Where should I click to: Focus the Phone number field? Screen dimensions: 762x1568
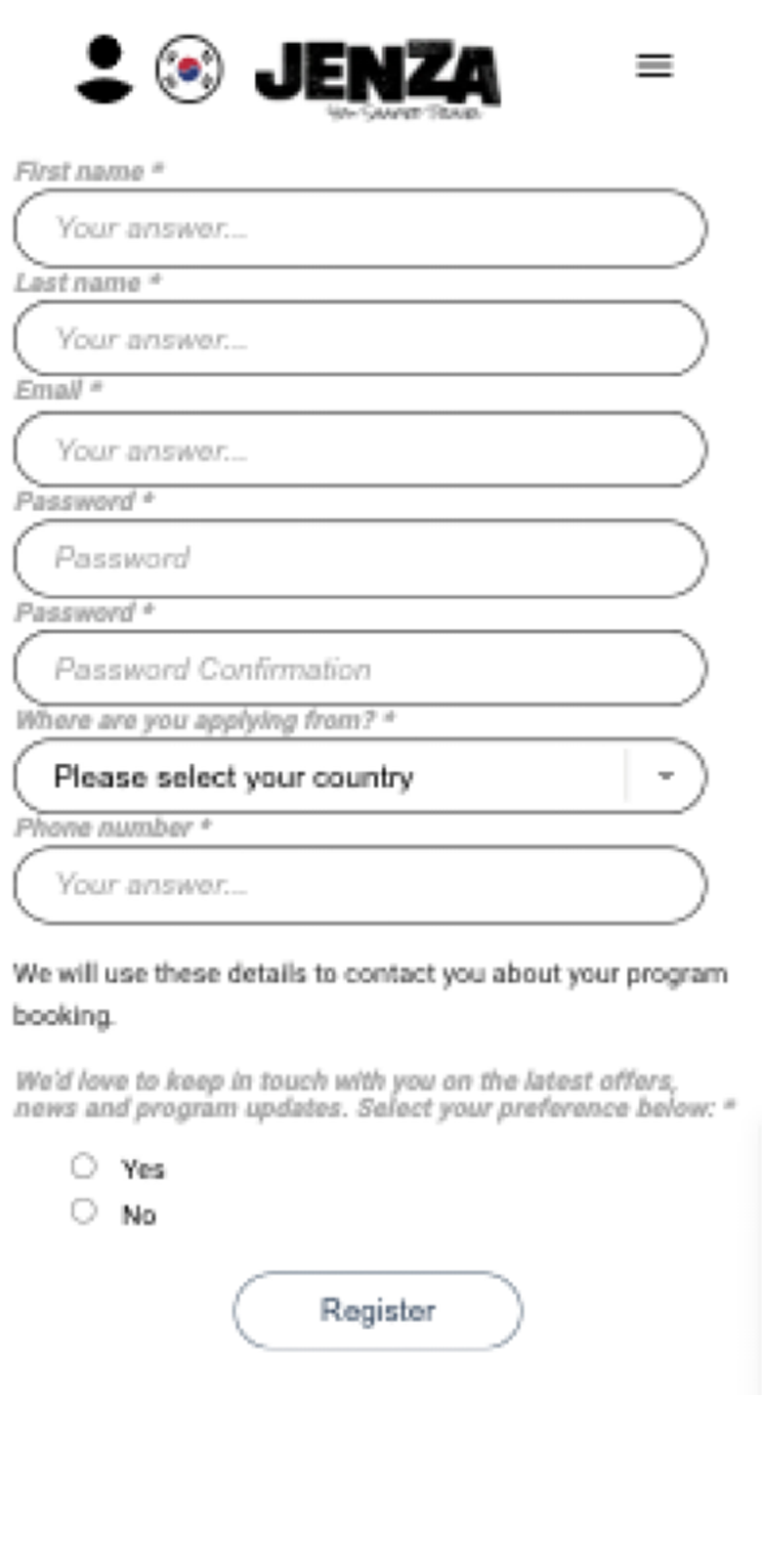coord(360,885)
